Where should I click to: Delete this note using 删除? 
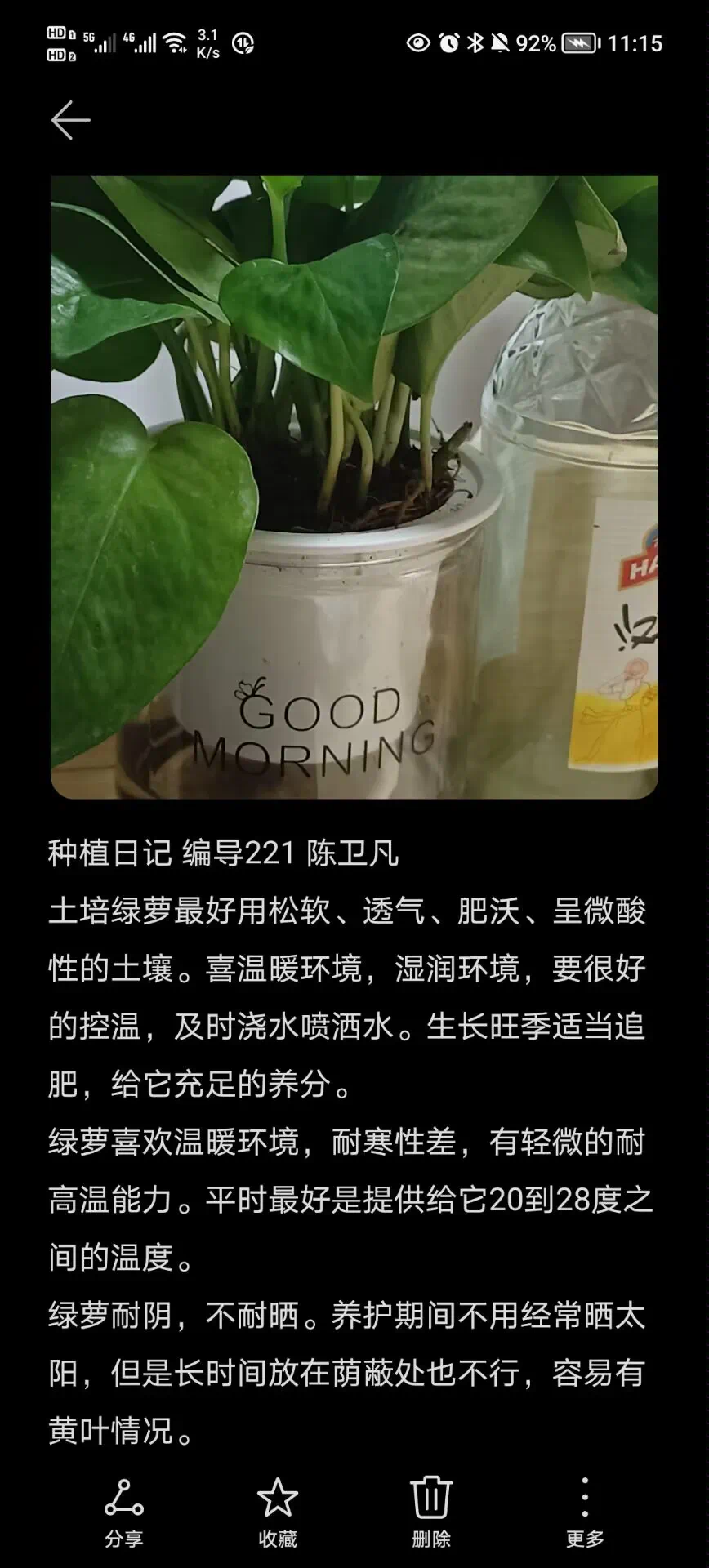click(430, 1511)
